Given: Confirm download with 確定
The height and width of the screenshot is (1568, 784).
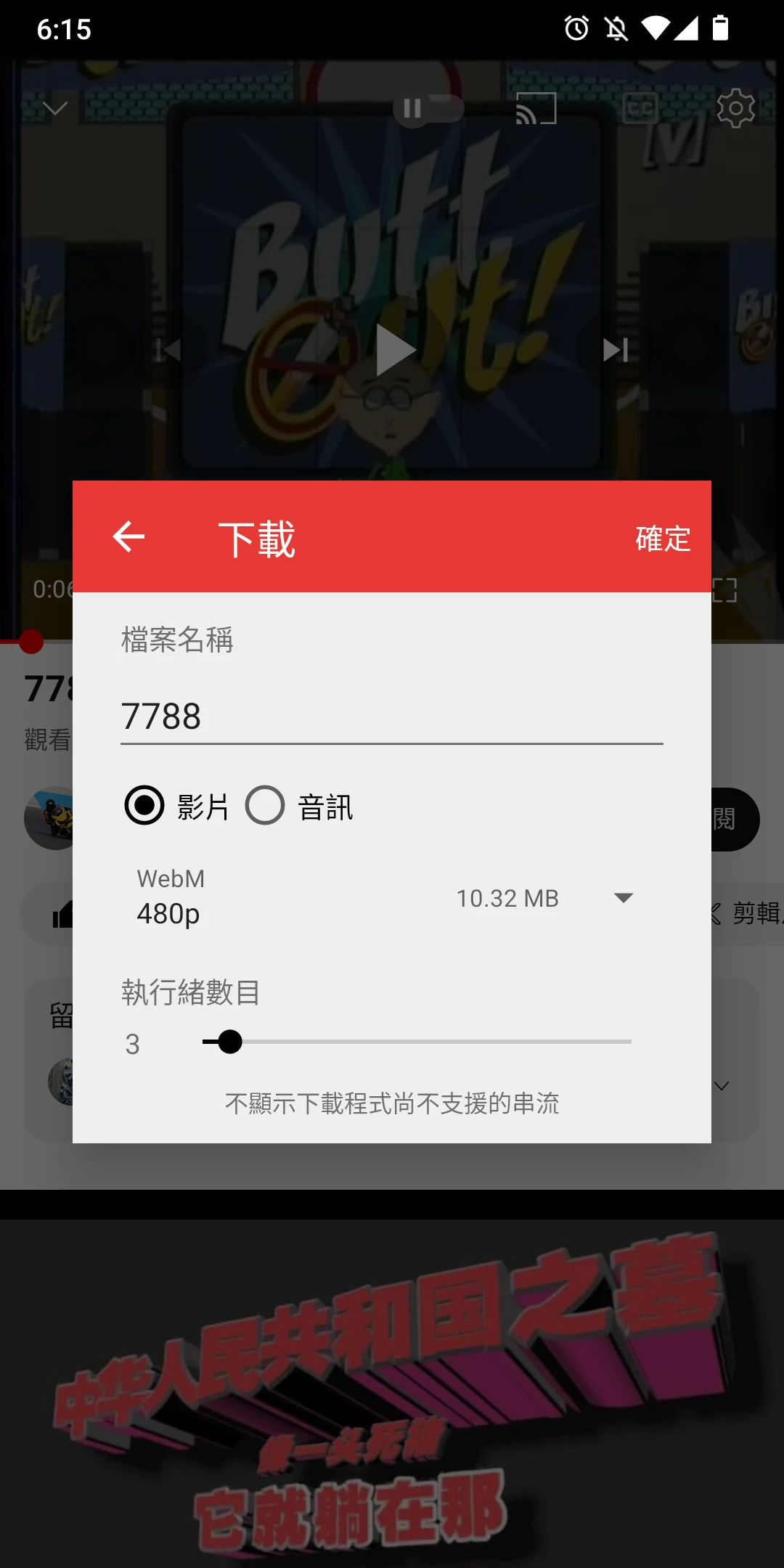Looking at the screenshot, I should point(662,539).
